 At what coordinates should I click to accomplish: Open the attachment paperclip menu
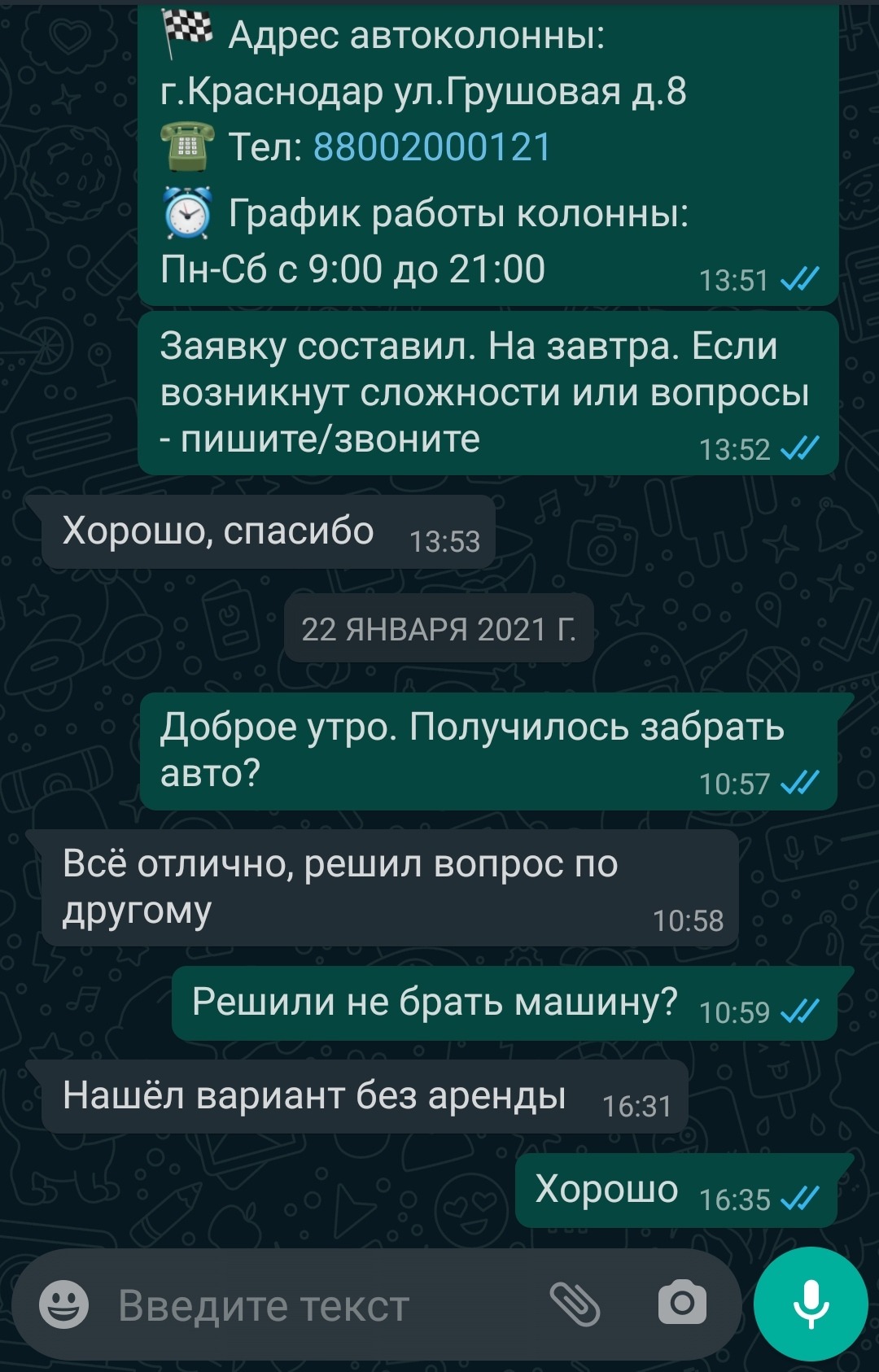(575, 1304)
